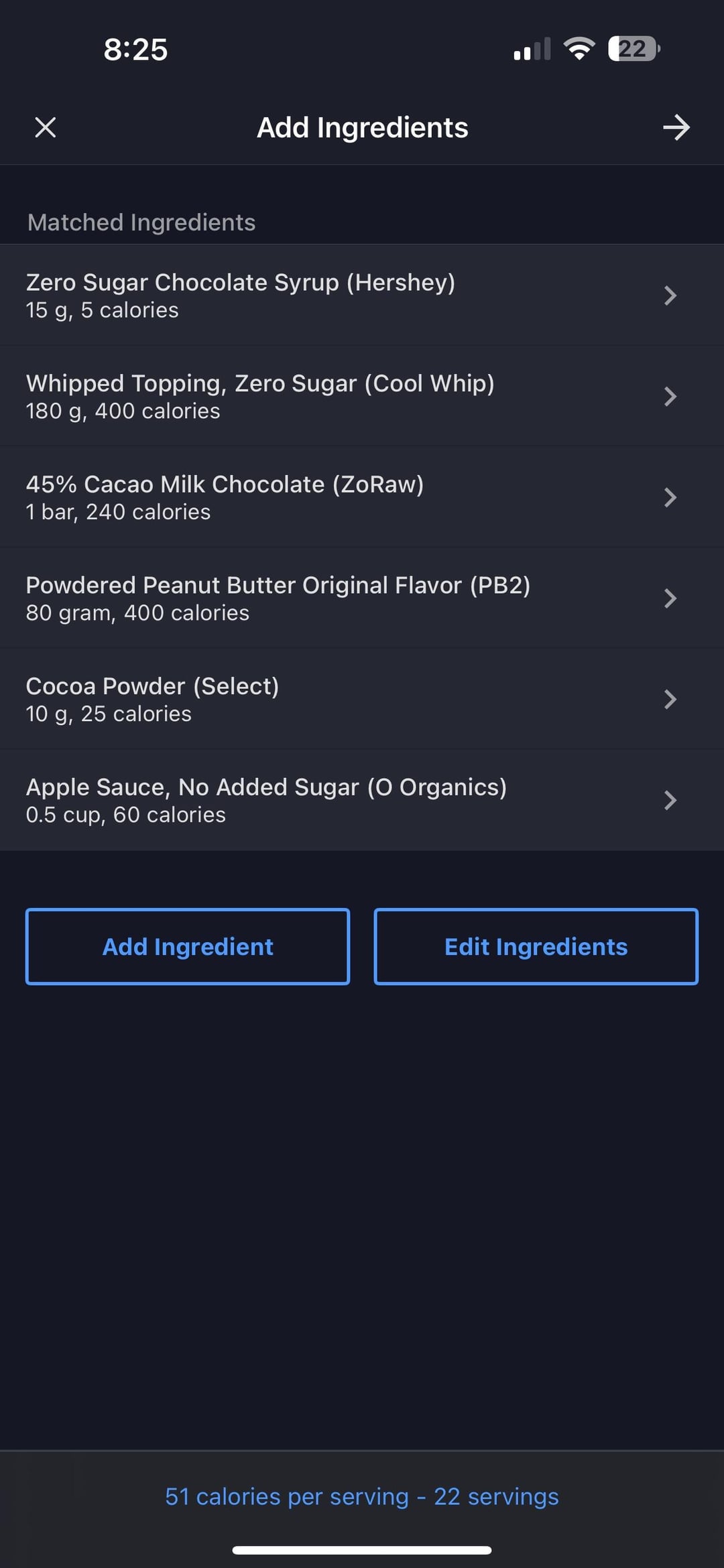Select 45% Cacao Milk Chocolate (ZoRaw)

[x=362, y=497]
